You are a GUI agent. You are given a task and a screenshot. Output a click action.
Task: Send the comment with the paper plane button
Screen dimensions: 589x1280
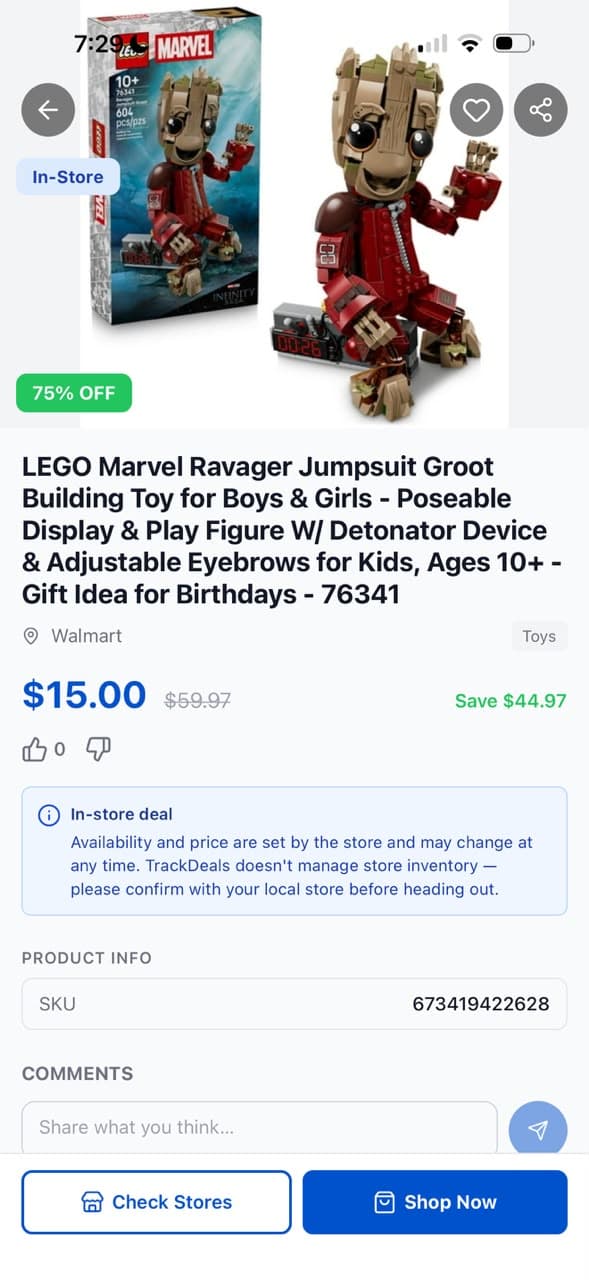(x=538, y=1129)
